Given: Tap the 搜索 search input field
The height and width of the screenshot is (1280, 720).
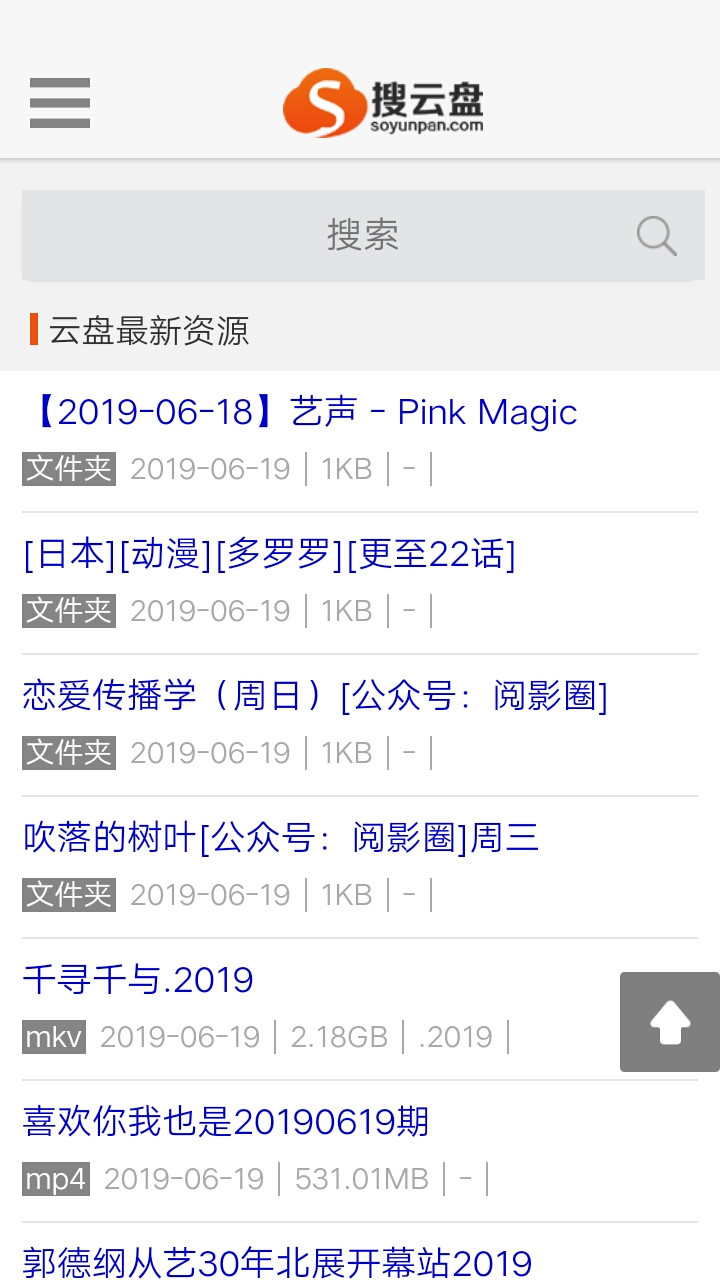Looking at the screenshot, I should [x=362, y=235].
